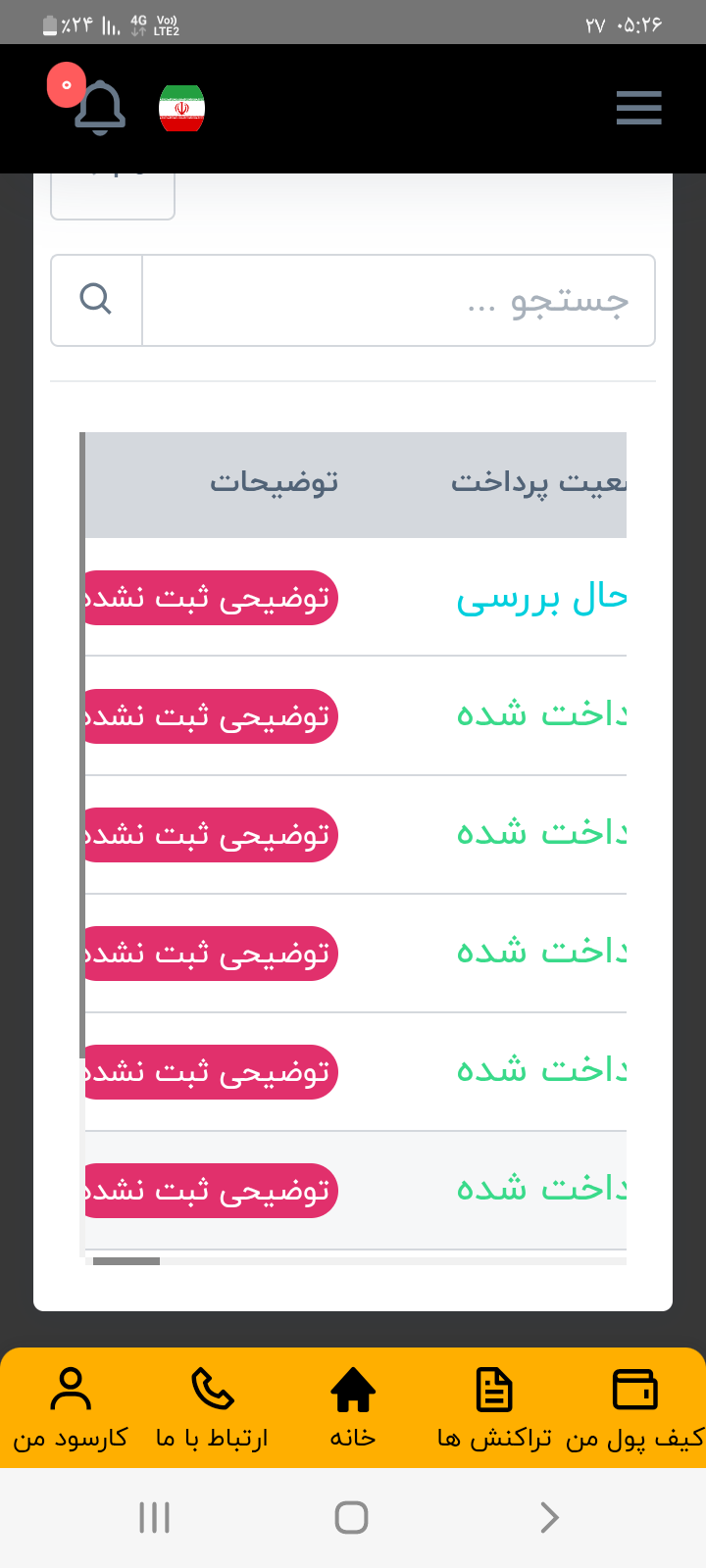Tap the system home button

point(351,1517)
